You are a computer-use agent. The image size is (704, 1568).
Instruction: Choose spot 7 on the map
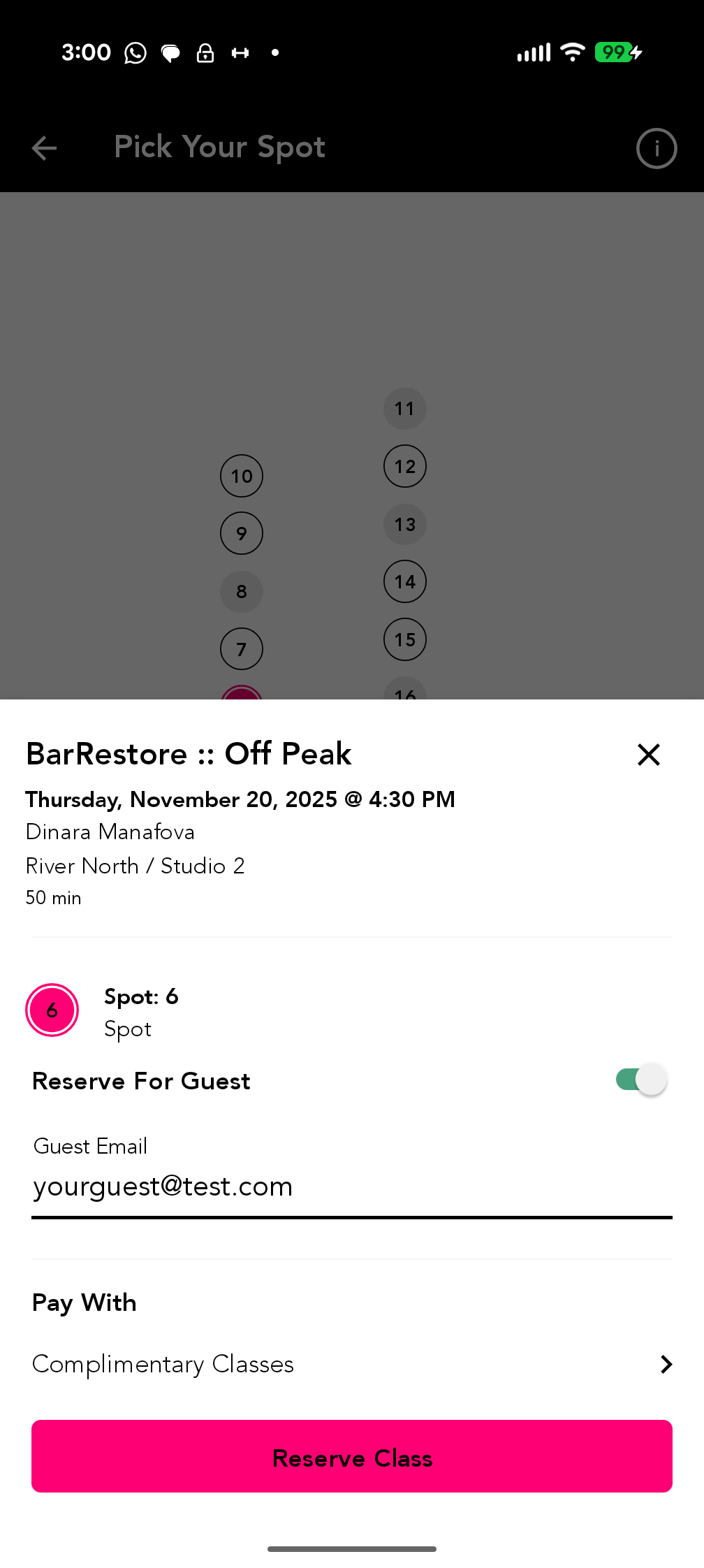click(x=242, y=649)
